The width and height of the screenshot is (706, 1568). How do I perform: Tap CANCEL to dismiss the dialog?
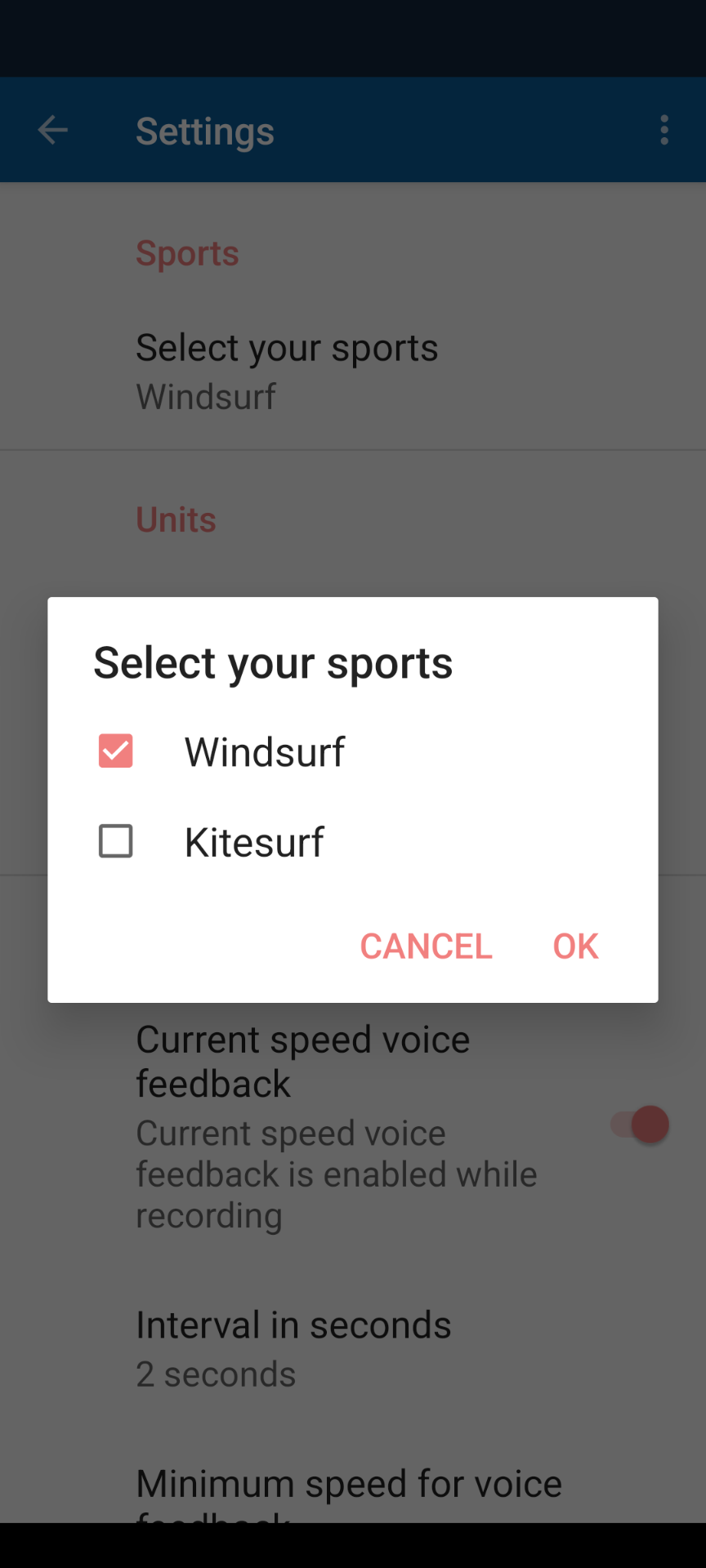pyautogui.click(x=426, y=947)
